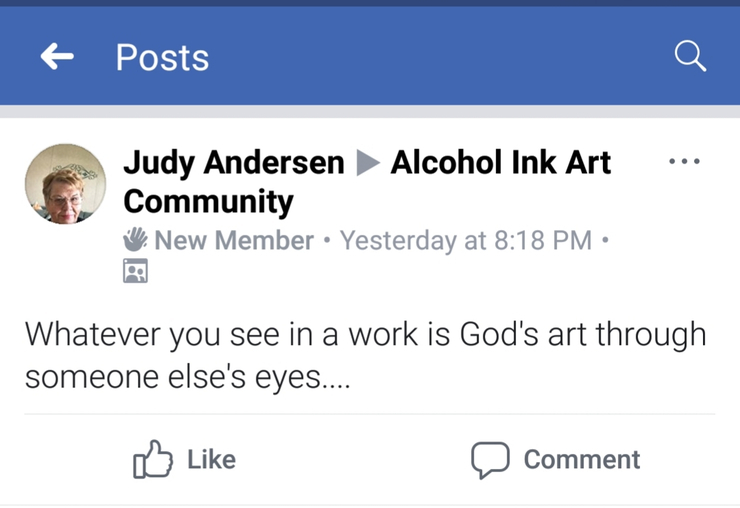The image size is (740, 508).
Task: Go back using the arrow
Action: (x=57, y=57)
